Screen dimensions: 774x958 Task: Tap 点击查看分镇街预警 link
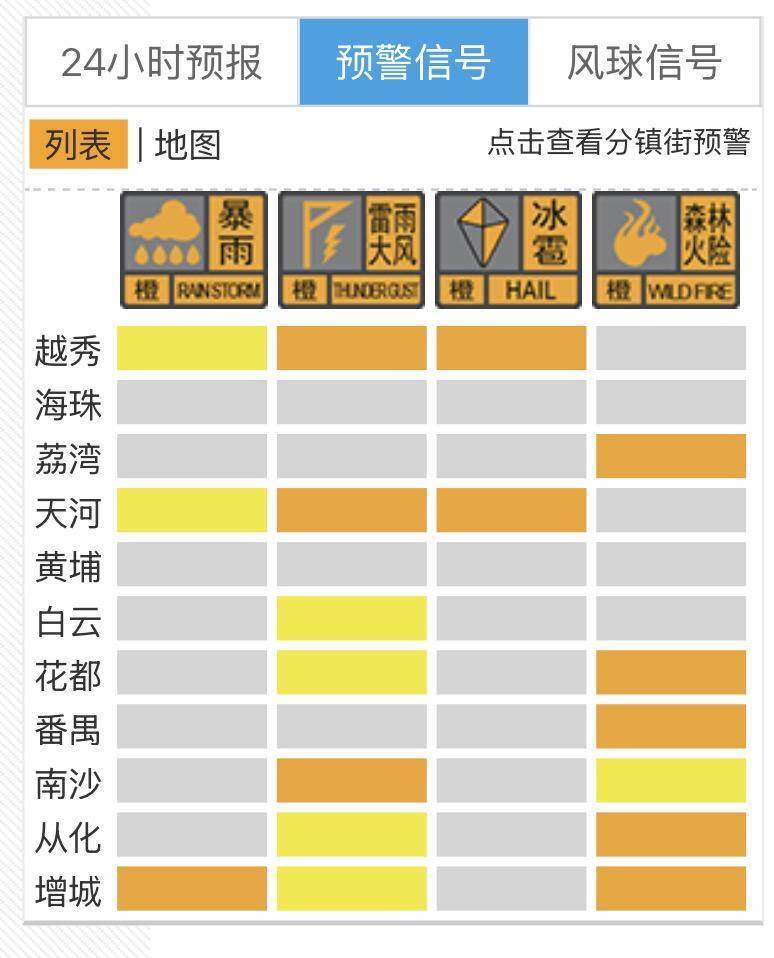click(x=618, y=143)
